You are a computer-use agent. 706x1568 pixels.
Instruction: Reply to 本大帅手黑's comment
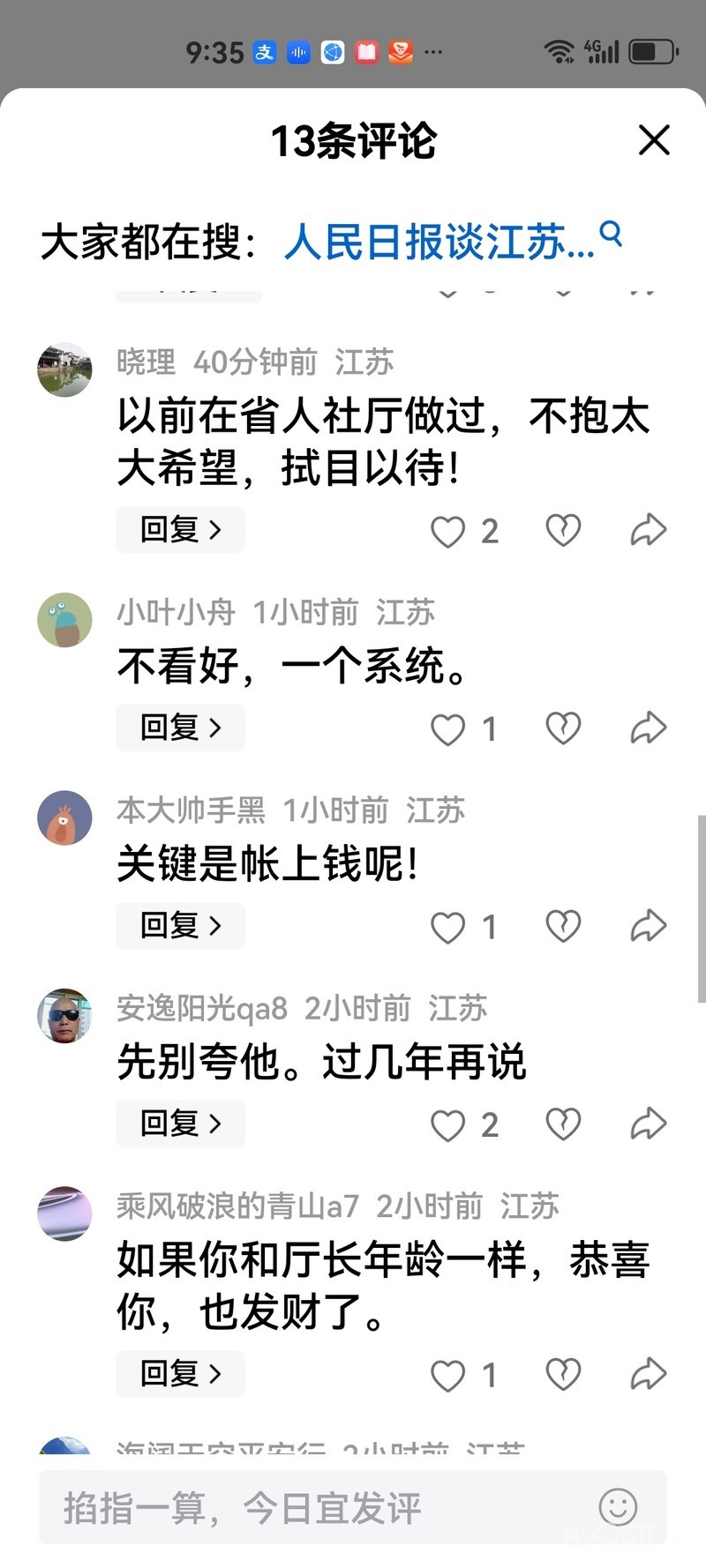(x=180, y=925)
